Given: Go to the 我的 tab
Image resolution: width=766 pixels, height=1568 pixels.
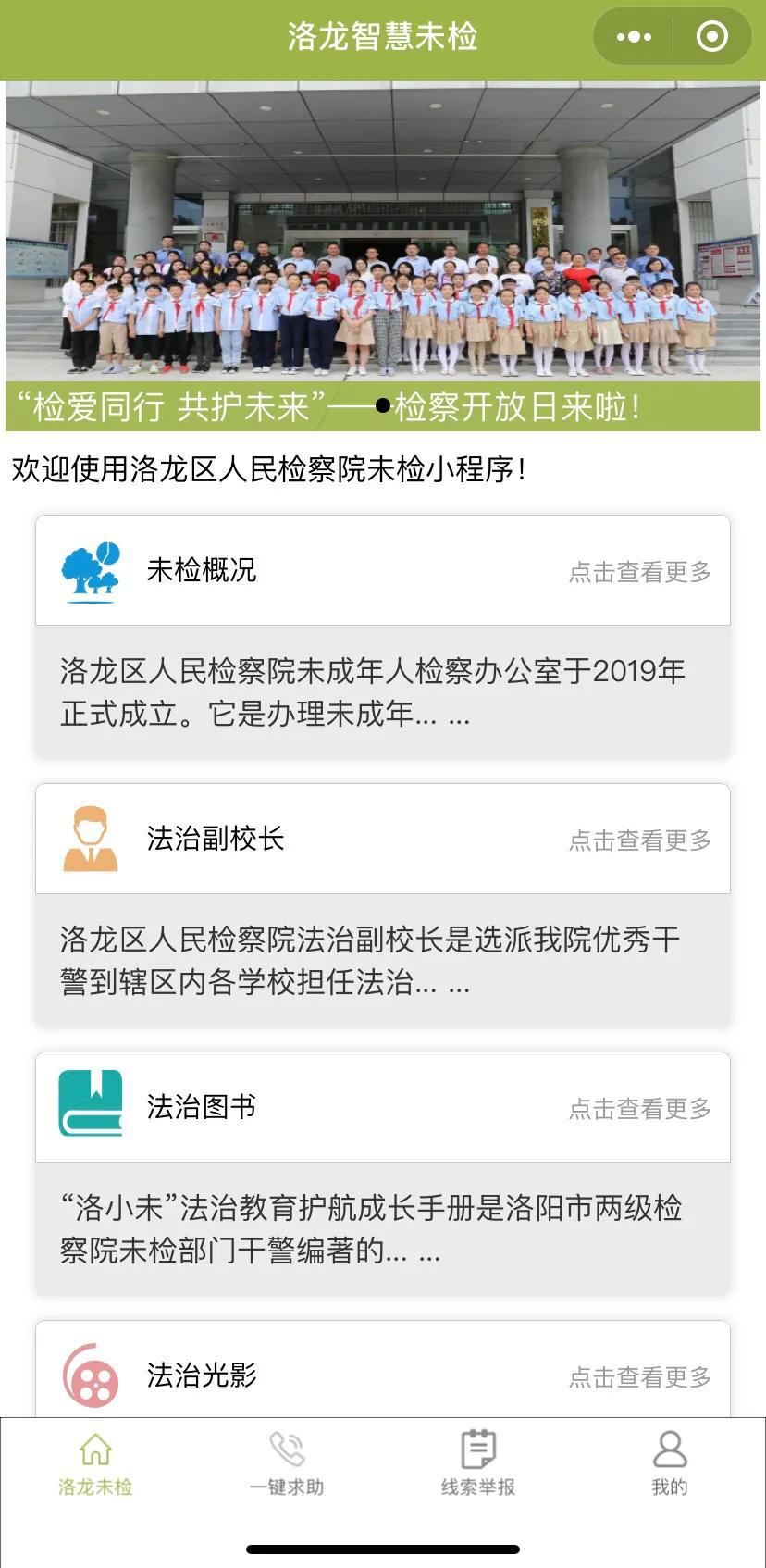Looking at the screenshot, I should [670, 1462].
